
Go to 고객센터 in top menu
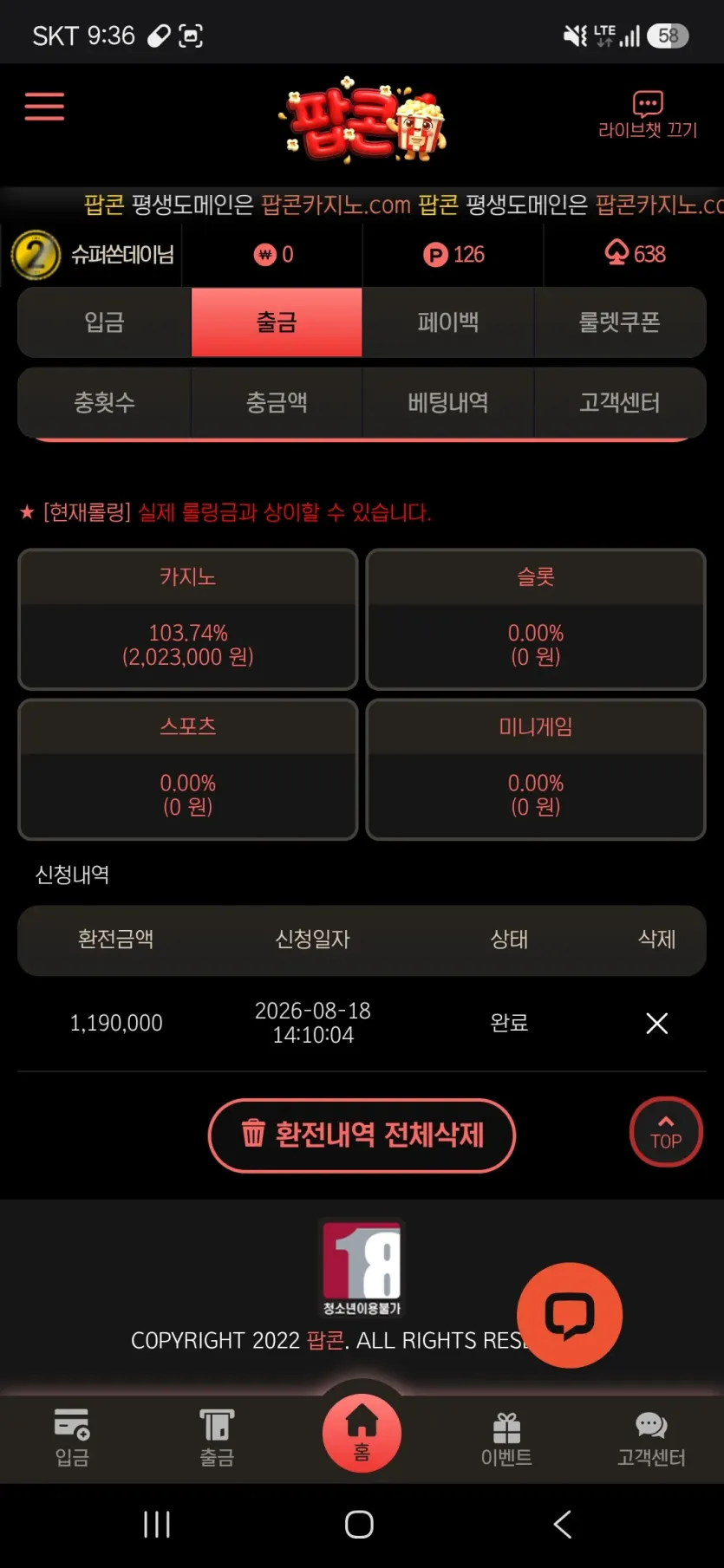point(619,402)
